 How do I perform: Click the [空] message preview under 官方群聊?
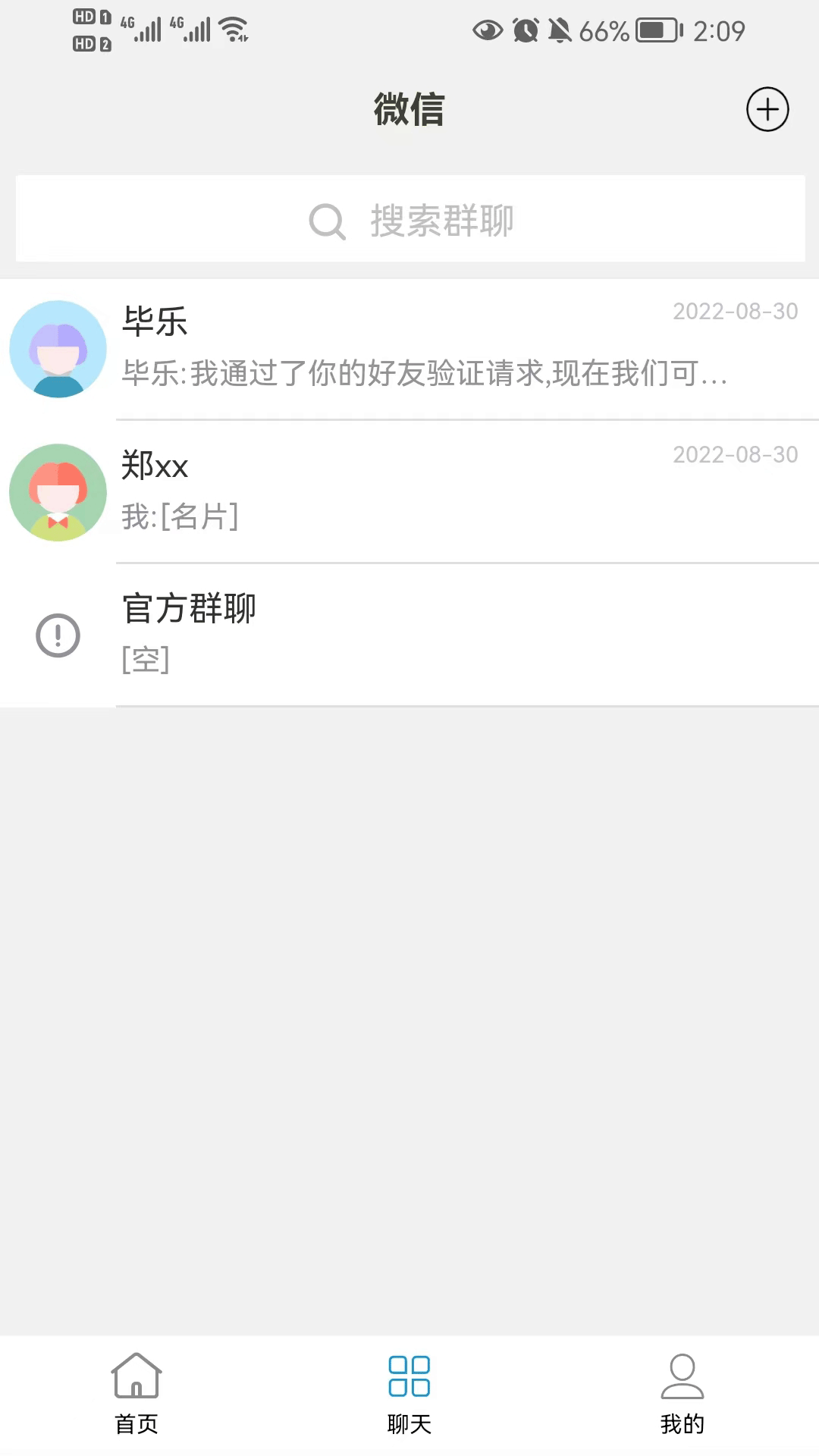[146, 661]
